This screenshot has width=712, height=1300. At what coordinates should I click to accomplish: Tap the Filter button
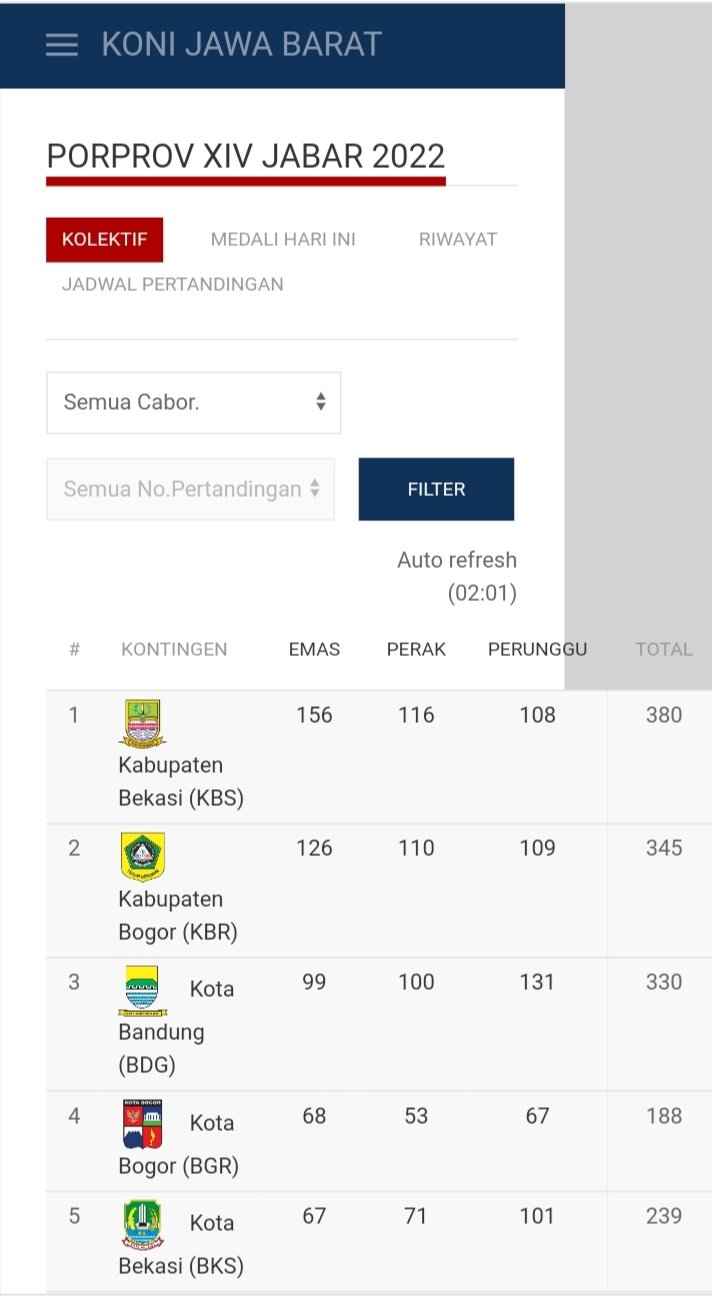436,489
